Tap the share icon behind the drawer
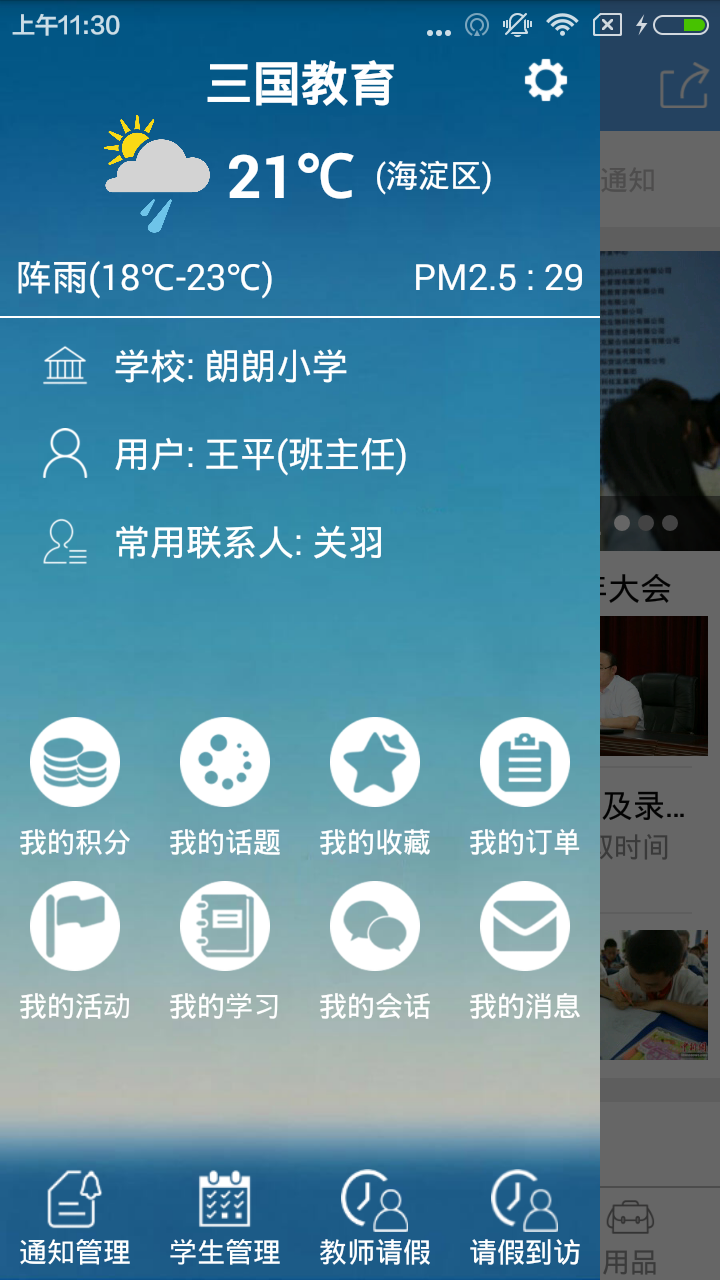Image resolution: width=720 pixels, height=1280 pixels. click(x=684, y=86)
